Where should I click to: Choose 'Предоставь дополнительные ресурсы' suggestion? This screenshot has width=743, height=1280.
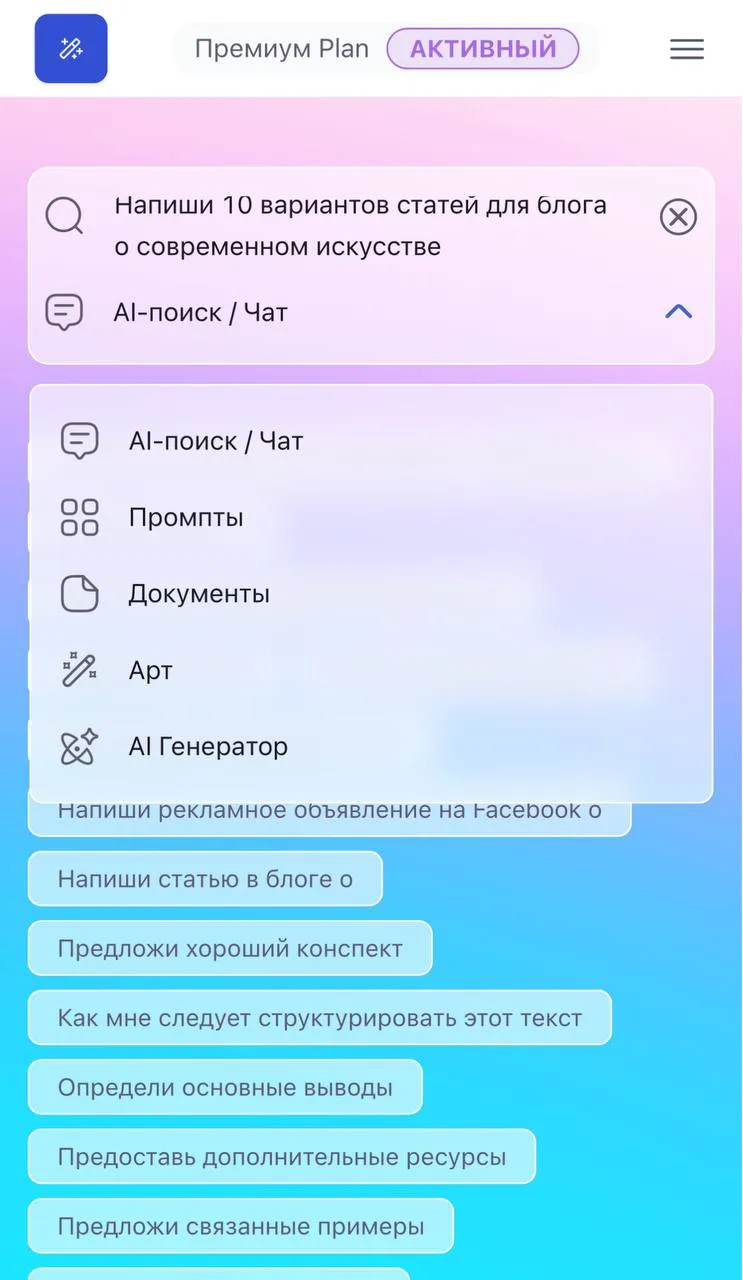coord(281,1156)
